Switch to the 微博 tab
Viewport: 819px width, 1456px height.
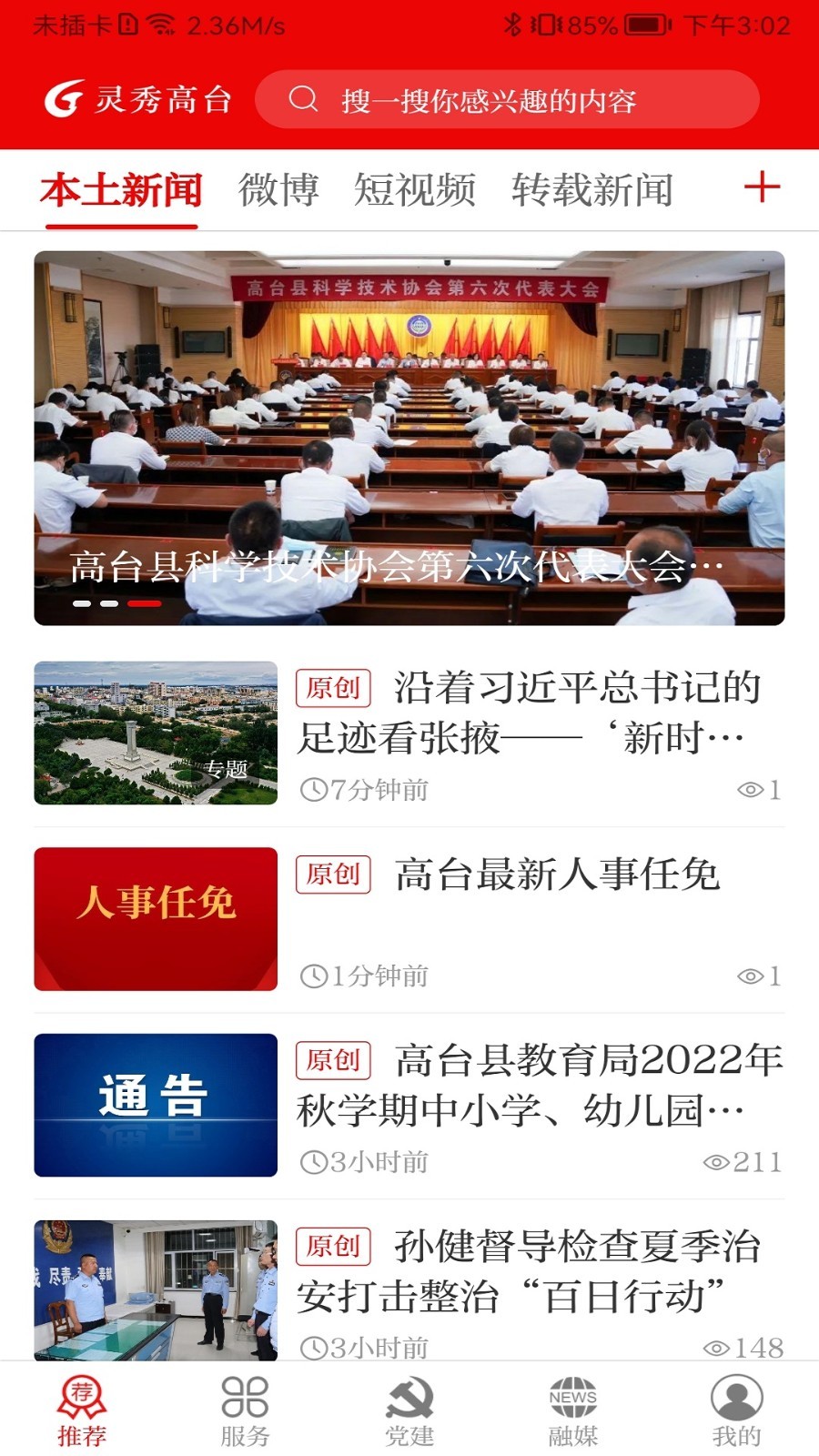tap(278, 190)
